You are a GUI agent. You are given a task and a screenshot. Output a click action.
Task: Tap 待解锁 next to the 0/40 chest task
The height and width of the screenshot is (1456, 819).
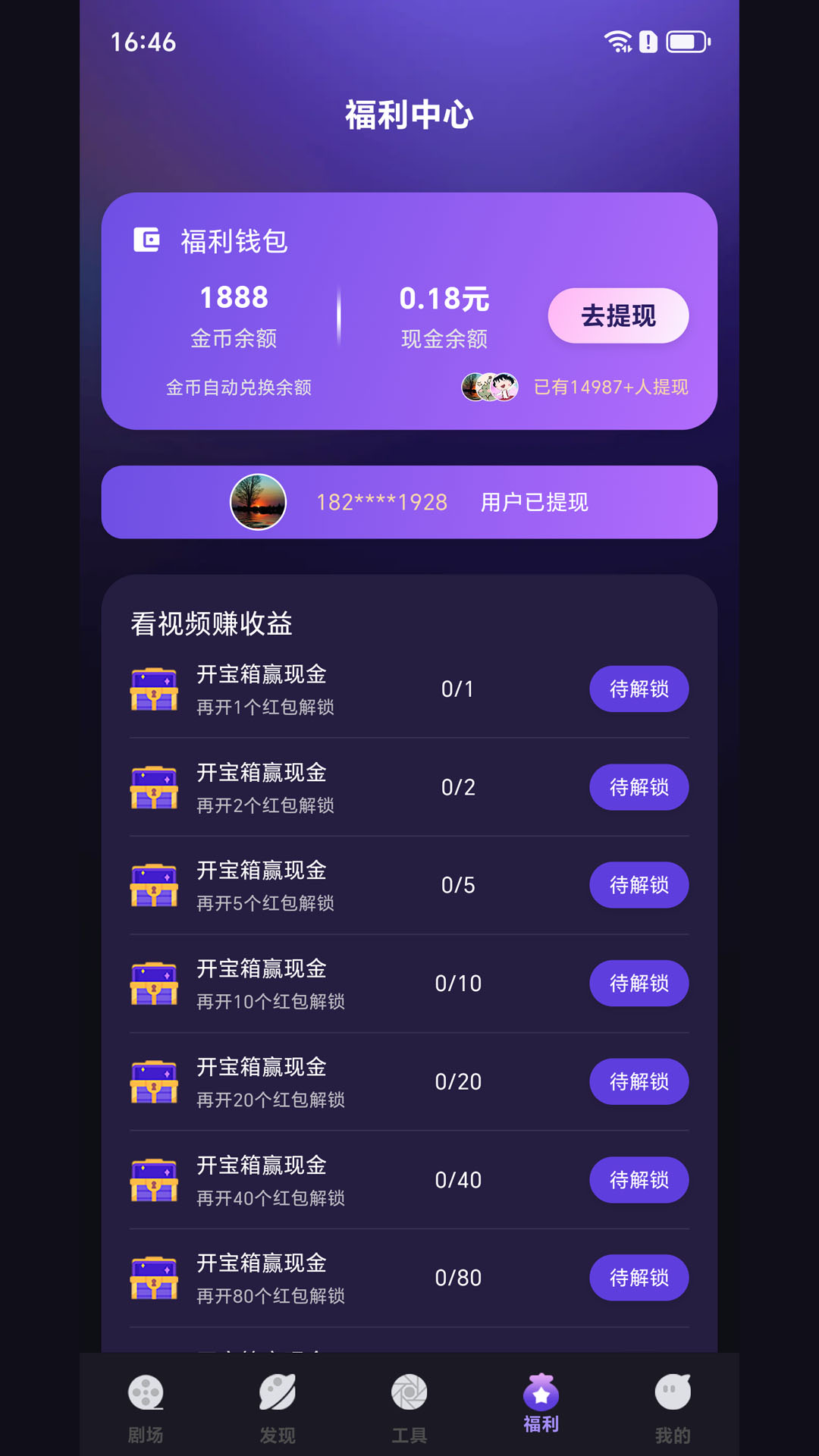pyautogui.click(x=639, y=1180)
